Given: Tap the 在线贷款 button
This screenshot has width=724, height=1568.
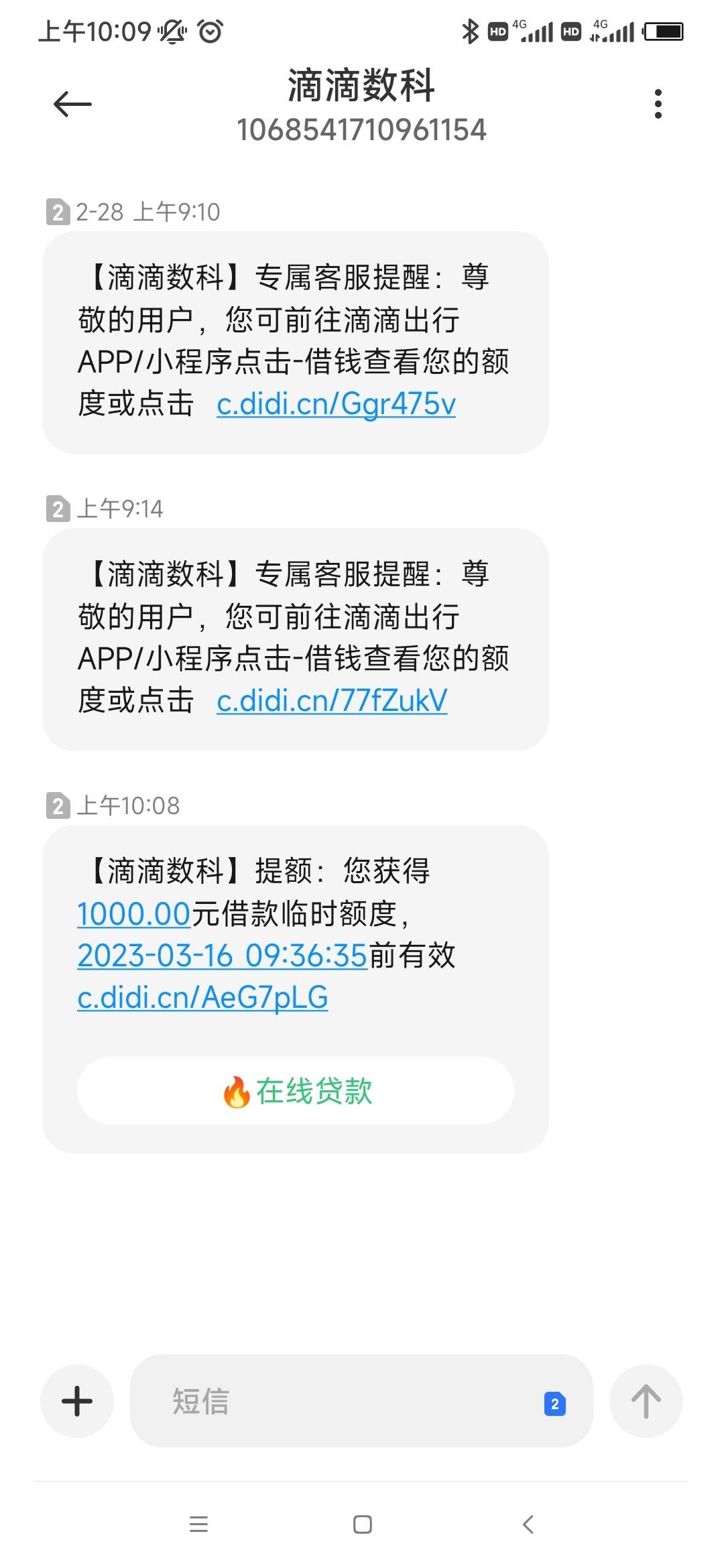Looking at the screenshot, I should pos(296,1091).
